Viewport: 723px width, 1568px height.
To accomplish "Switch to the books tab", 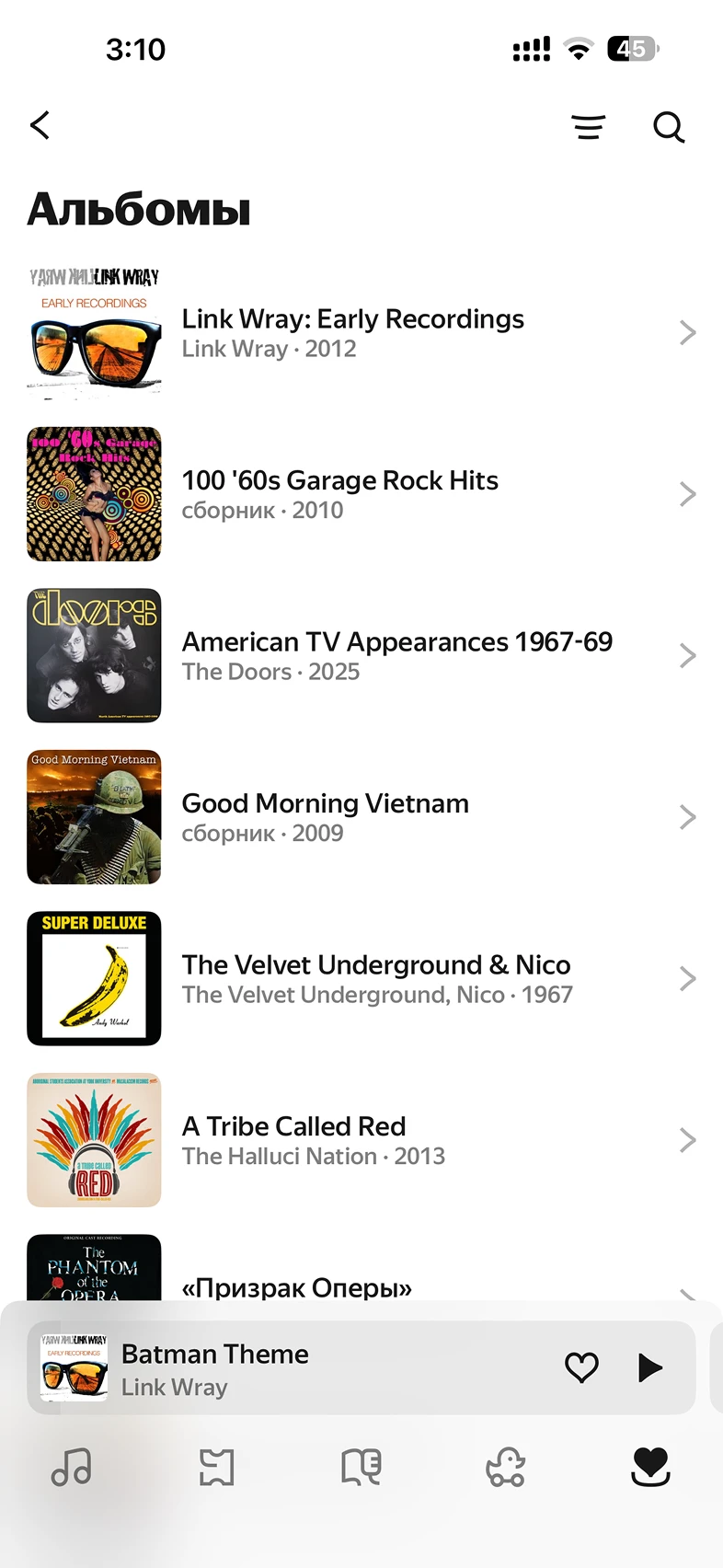I will click(x=361, y=1467).
